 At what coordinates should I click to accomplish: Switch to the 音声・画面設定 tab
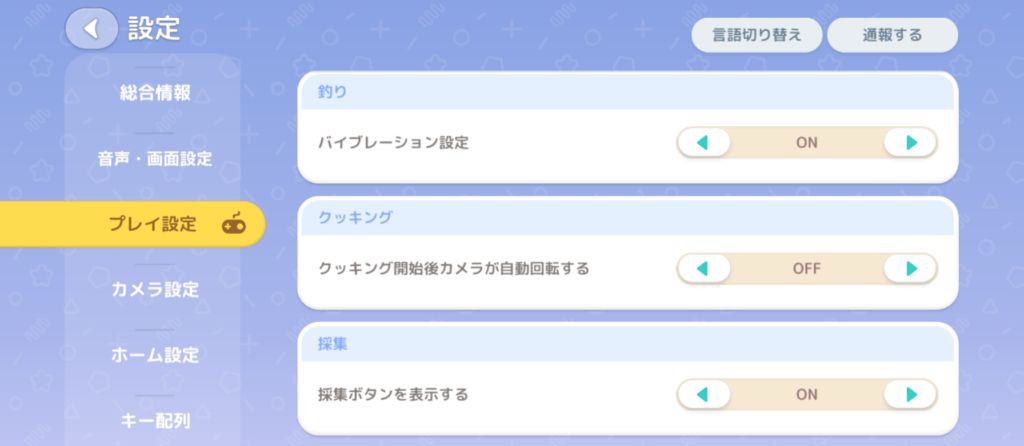click(x=155, y=159)
